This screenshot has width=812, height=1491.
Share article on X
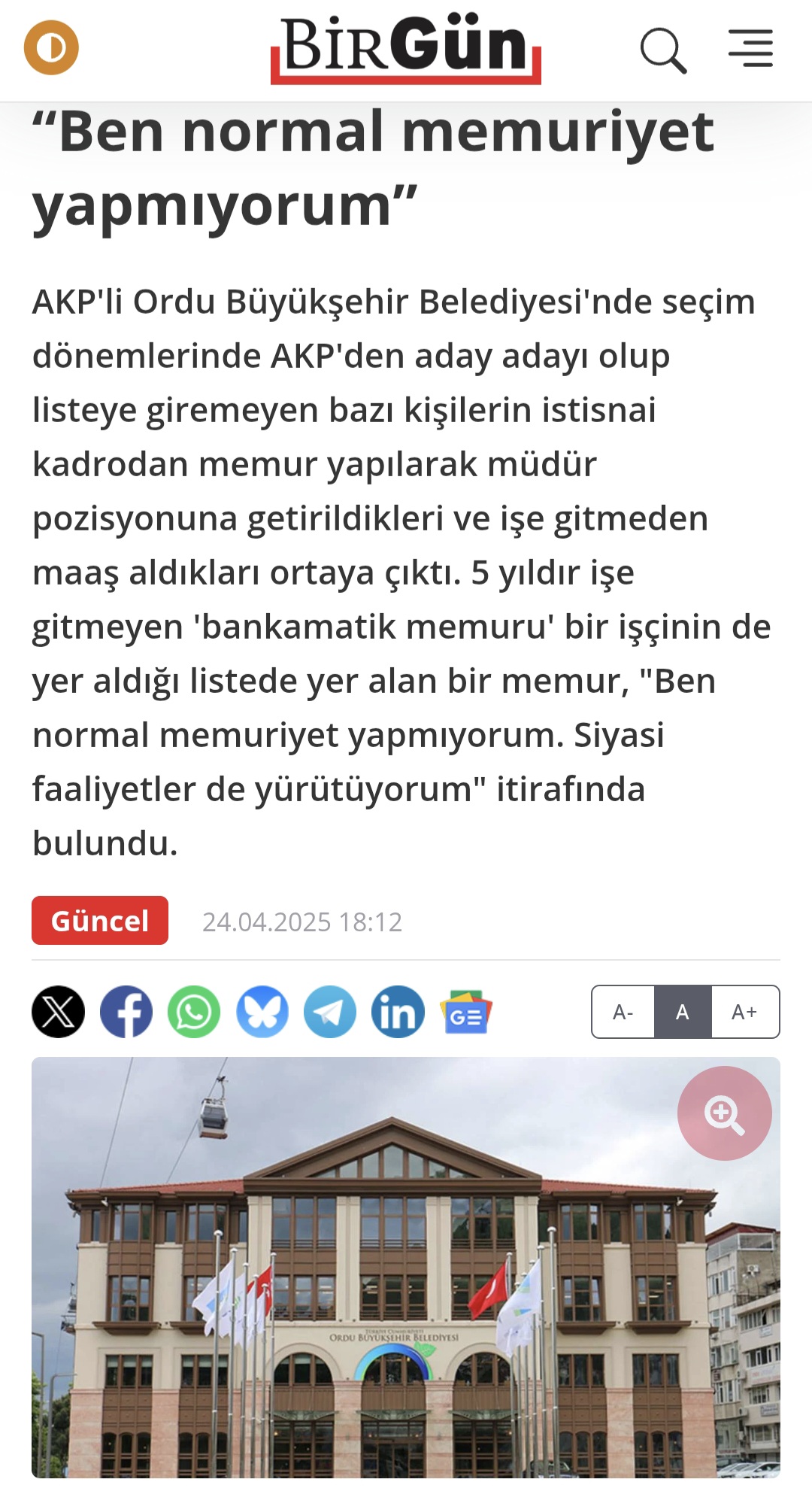click(59, 1012)
